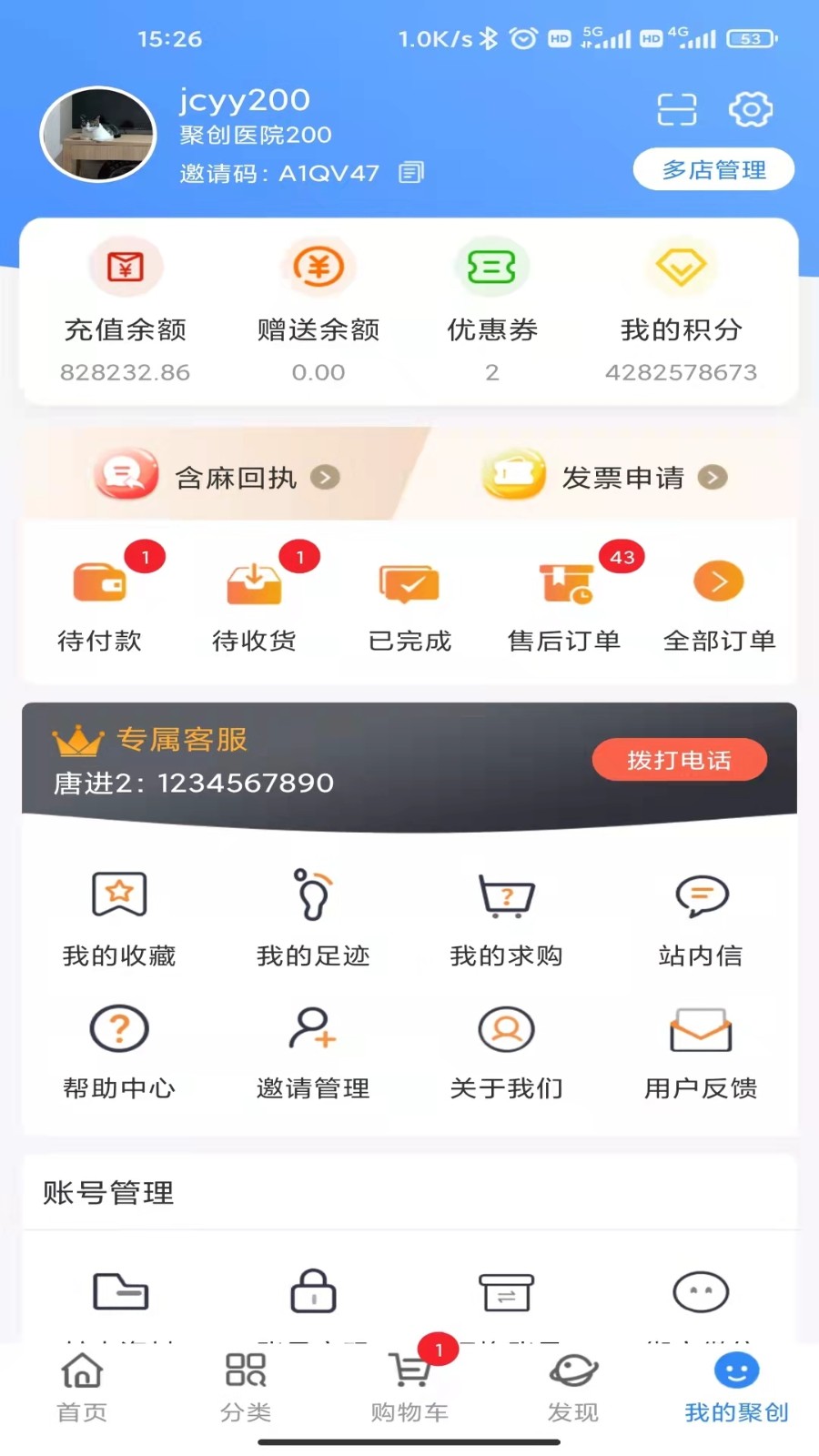Image resolution: width=819 pixels, height=1456 pixels.
Task: Open 帮助中心 help center
Action: 119,1049
